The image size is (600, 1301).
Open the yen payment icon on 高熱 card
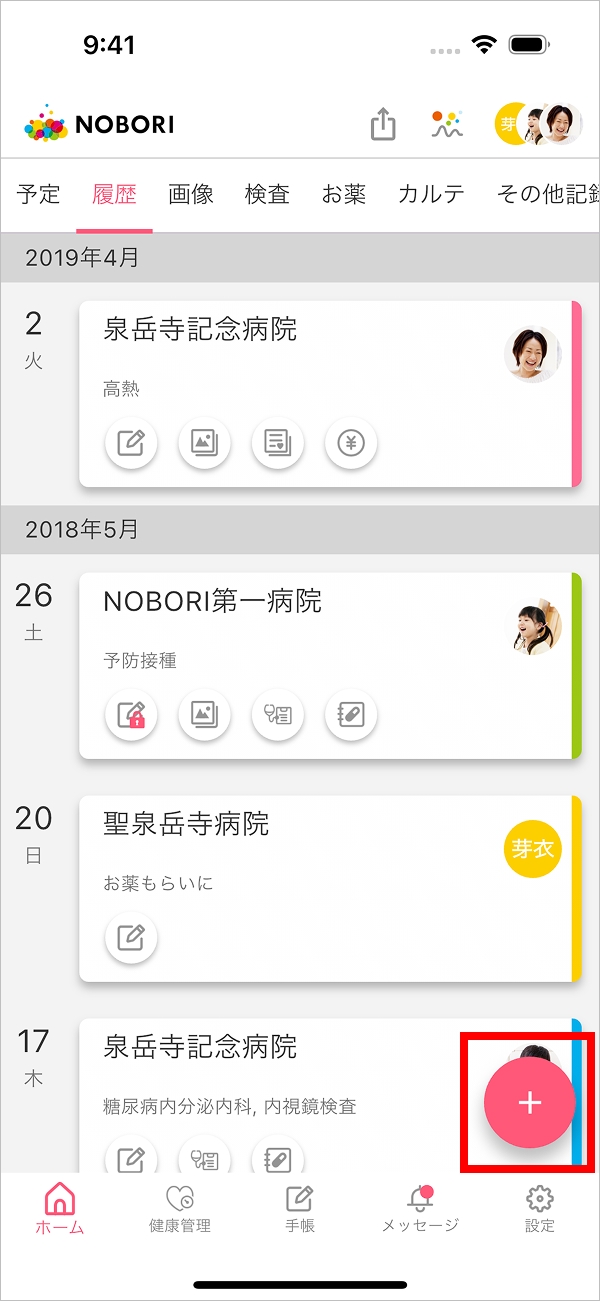(x=351, y=443)
